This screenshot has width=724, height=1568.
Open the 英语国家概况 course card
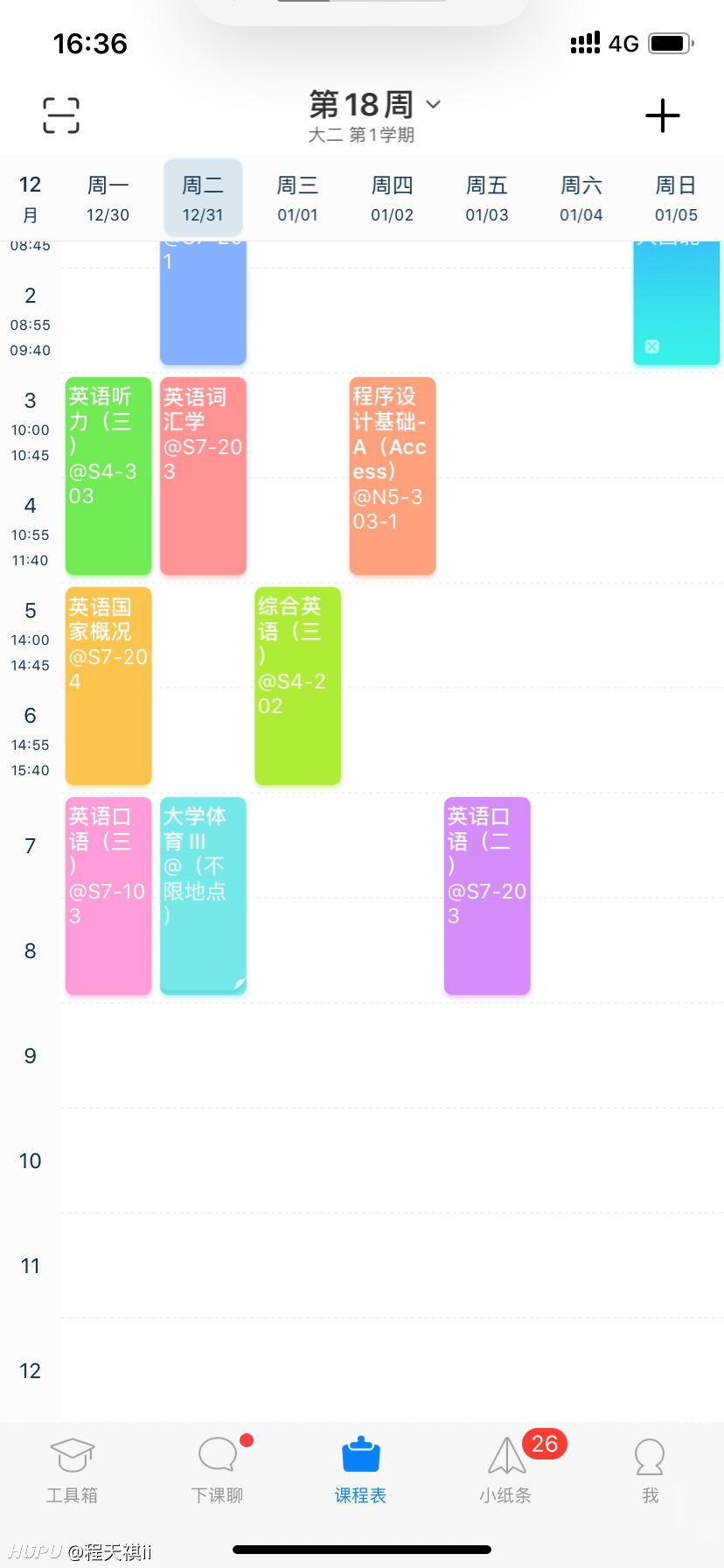(x=108, y=686)
